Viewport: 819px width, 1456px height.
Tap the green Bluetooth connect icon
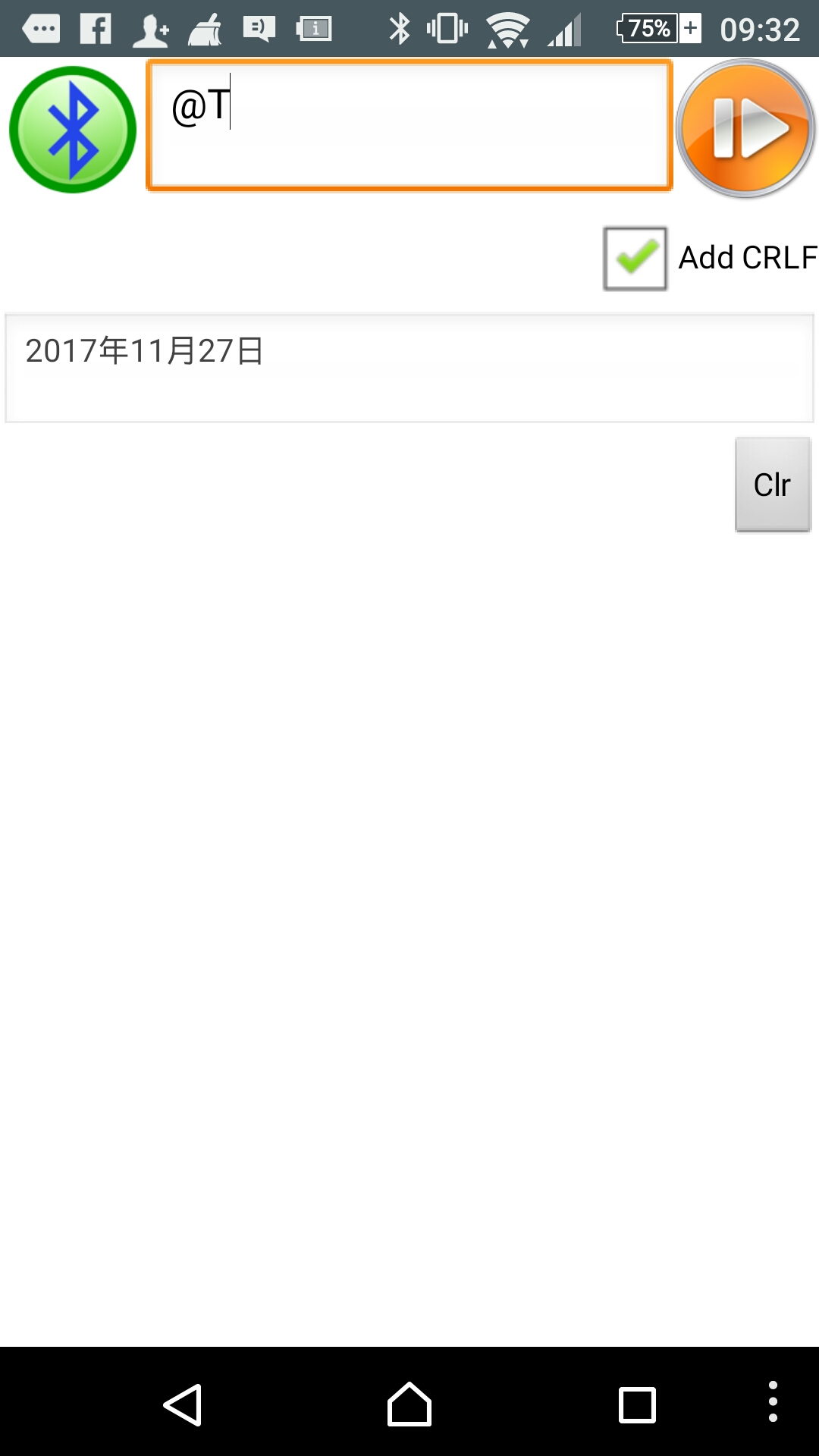pyautogui.click(x=73, y=130)
